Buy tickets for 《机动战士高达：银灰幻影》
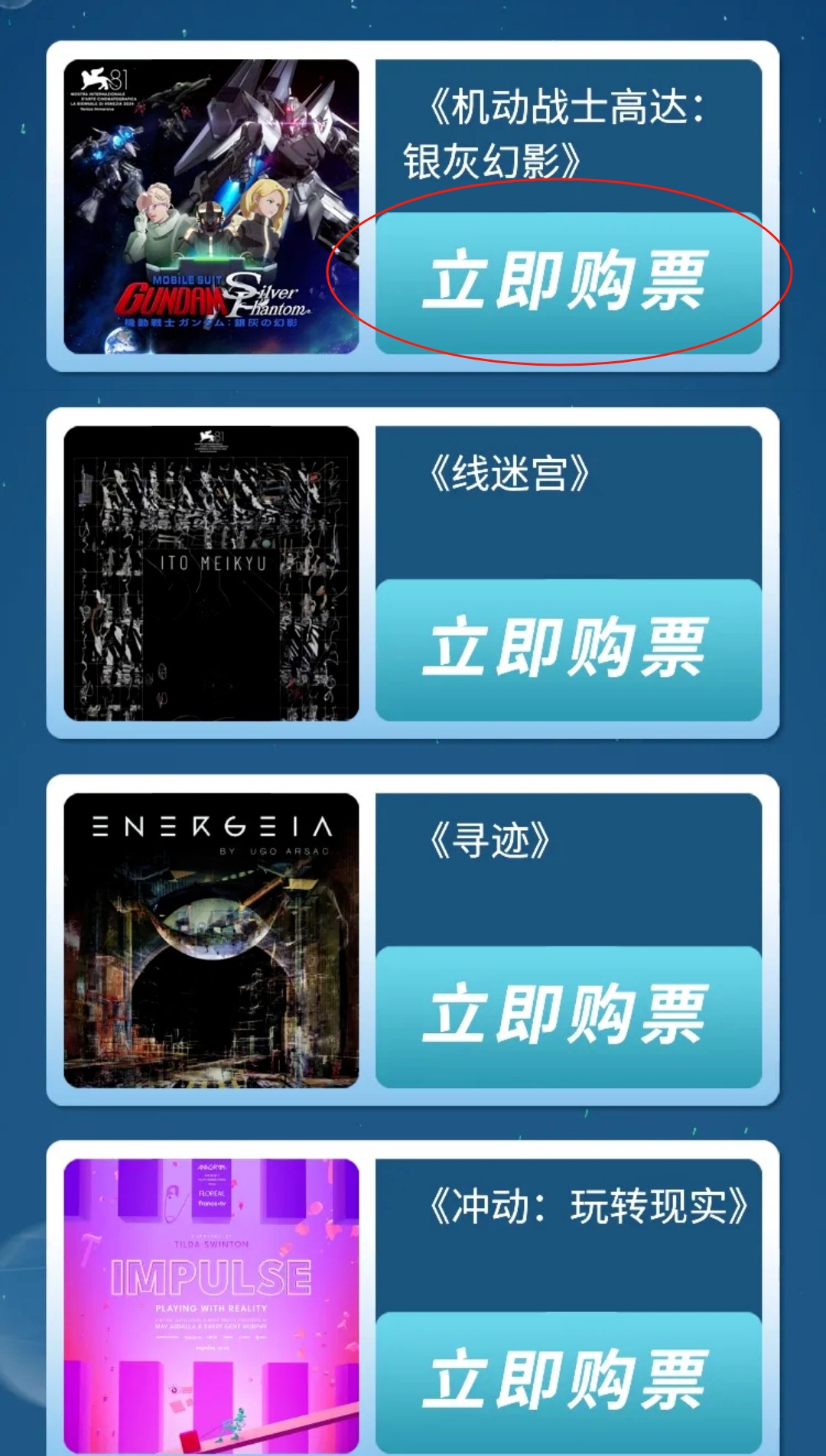The height and width of the screenshot is (1456, 826). (x=567, y=282)
